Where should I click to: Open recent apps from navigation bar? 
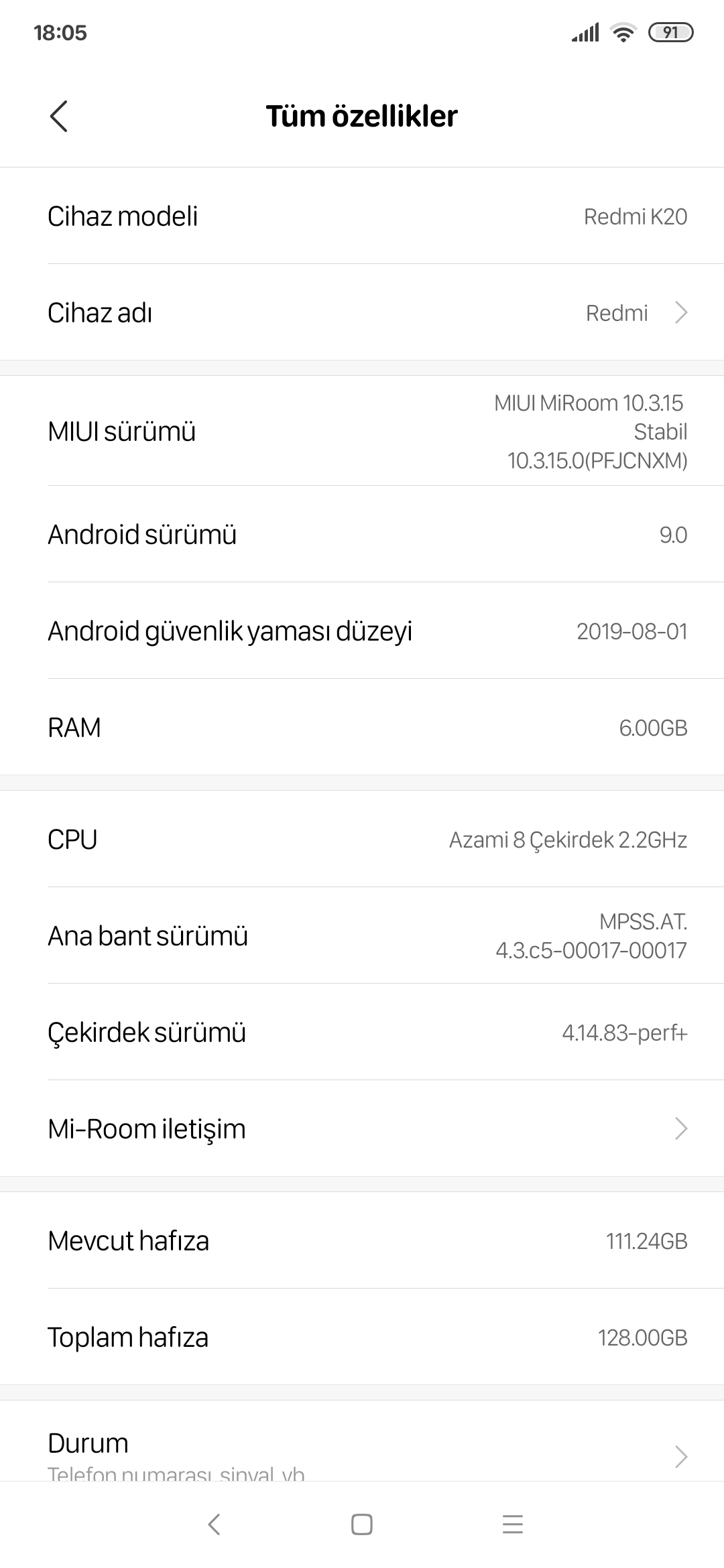click(x=513, y=1524)
